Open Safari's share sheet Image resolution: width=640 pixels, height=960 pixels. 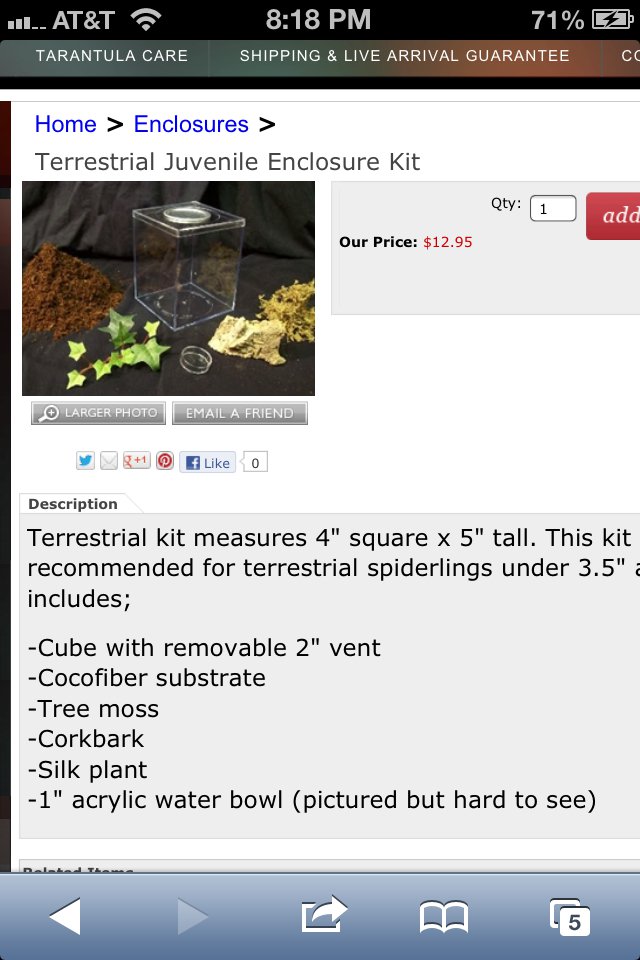click(x=323, y=916)
